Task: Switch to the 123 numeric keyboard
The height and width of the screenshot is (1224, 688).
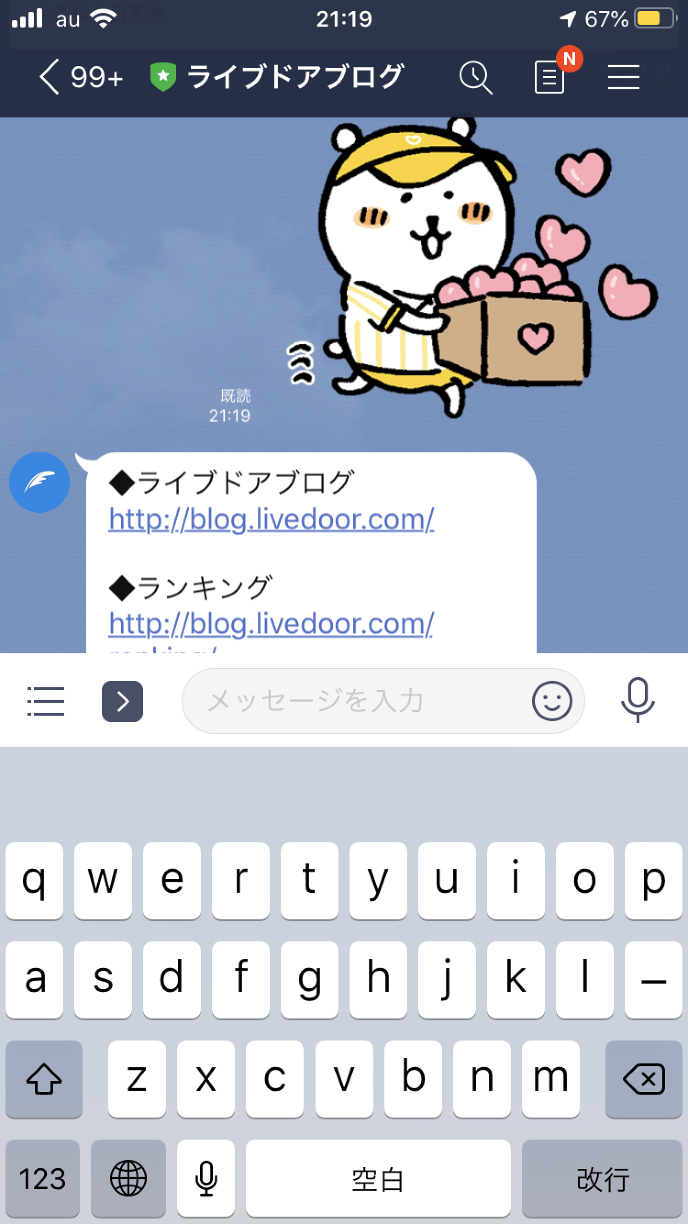Action: tap(42, 1179)
